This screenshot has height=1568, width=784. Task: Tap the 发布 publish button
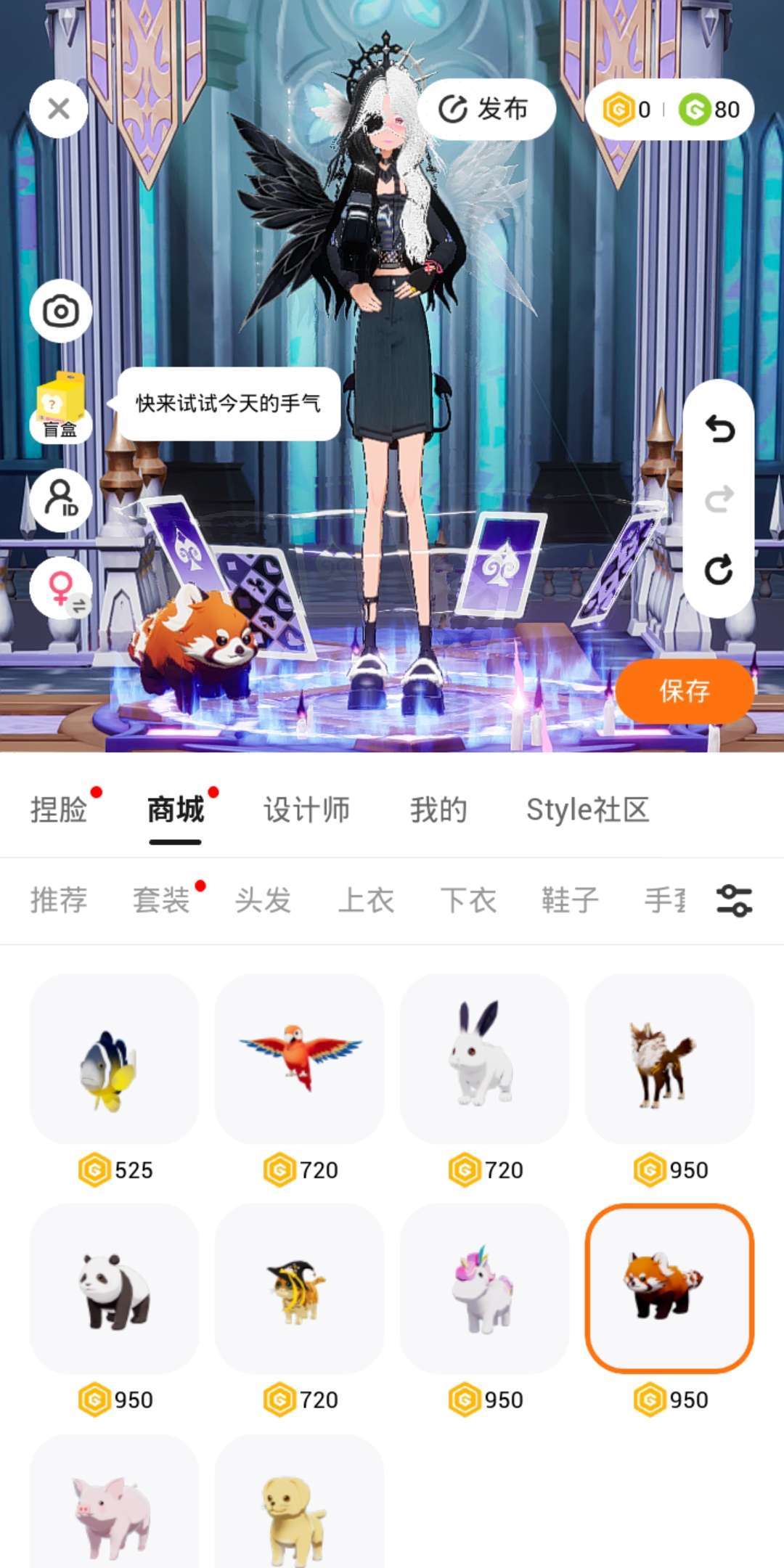pyautogui.click(x=485, y=110)
